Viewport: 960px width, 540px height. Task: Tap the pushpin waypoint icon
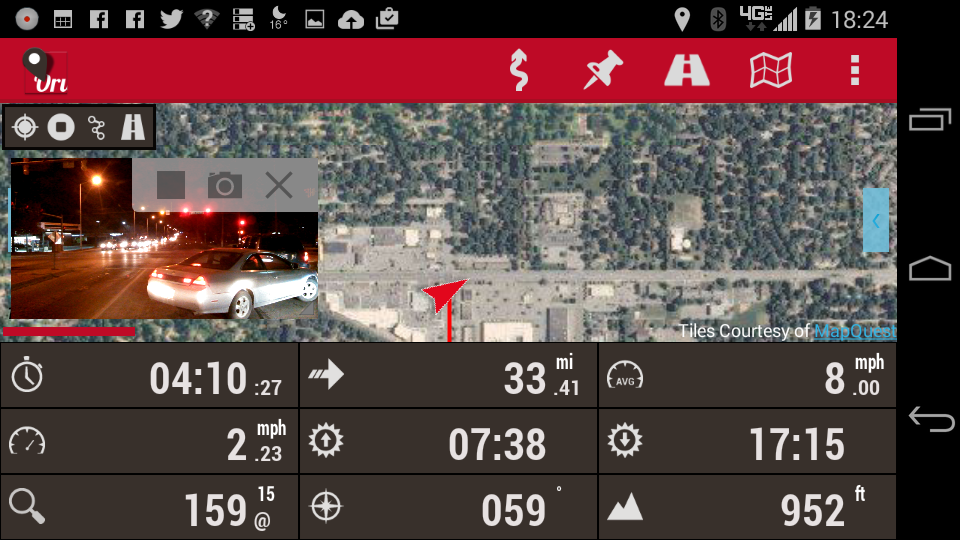coord(603,70)
